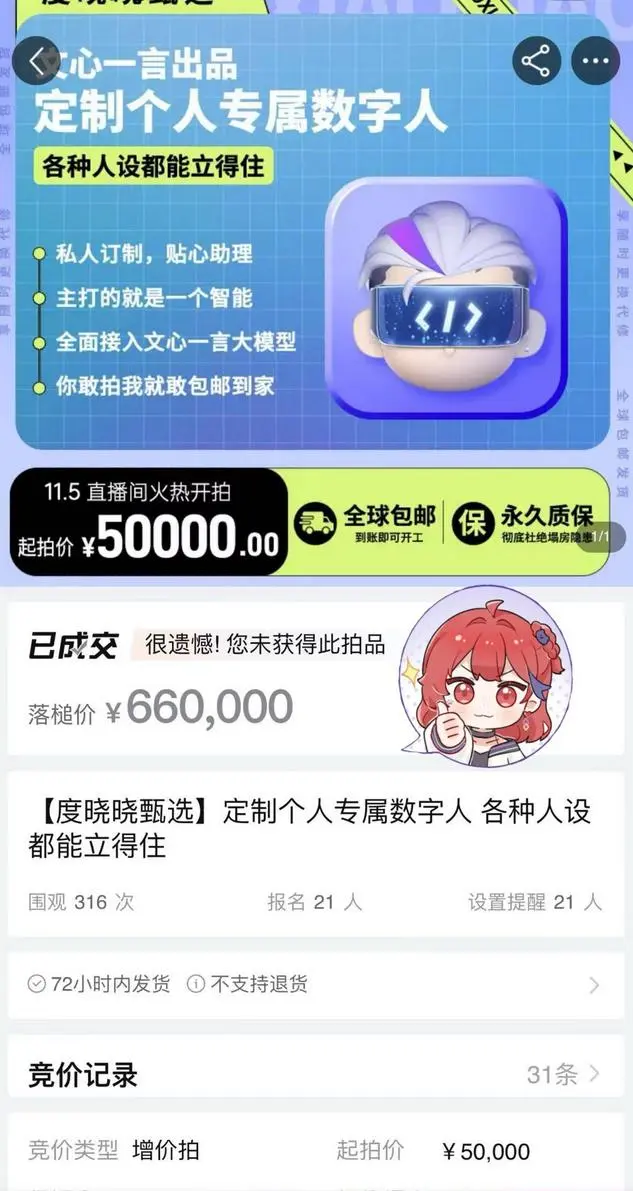Image resolution: width=633 pixels, height=1191 pixels.
Task: Go back using the top arrow
Action: (x=39, y=60)
